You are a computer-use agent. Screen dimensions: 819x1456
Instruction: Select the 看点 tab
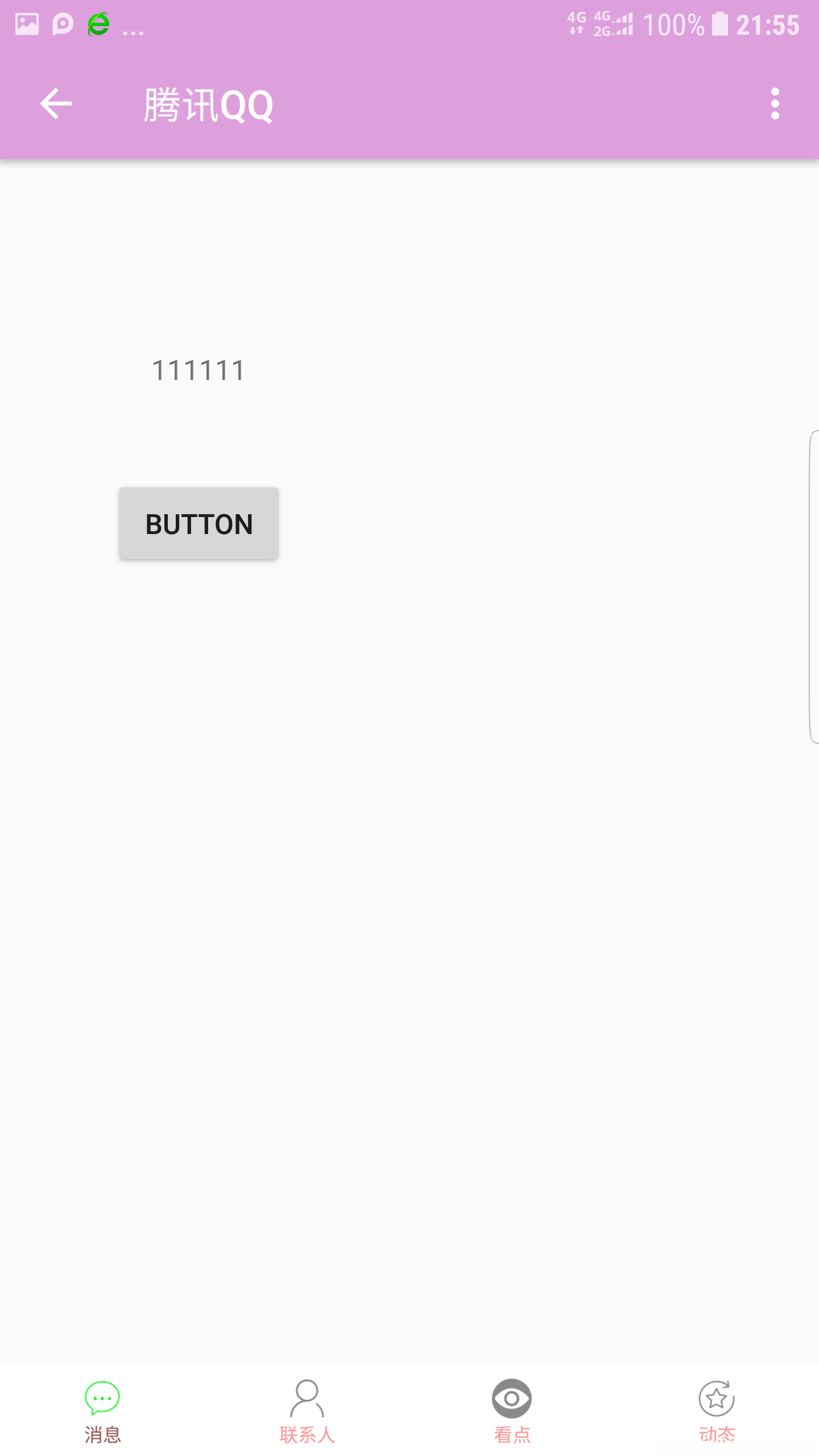tap(512, 1410)
